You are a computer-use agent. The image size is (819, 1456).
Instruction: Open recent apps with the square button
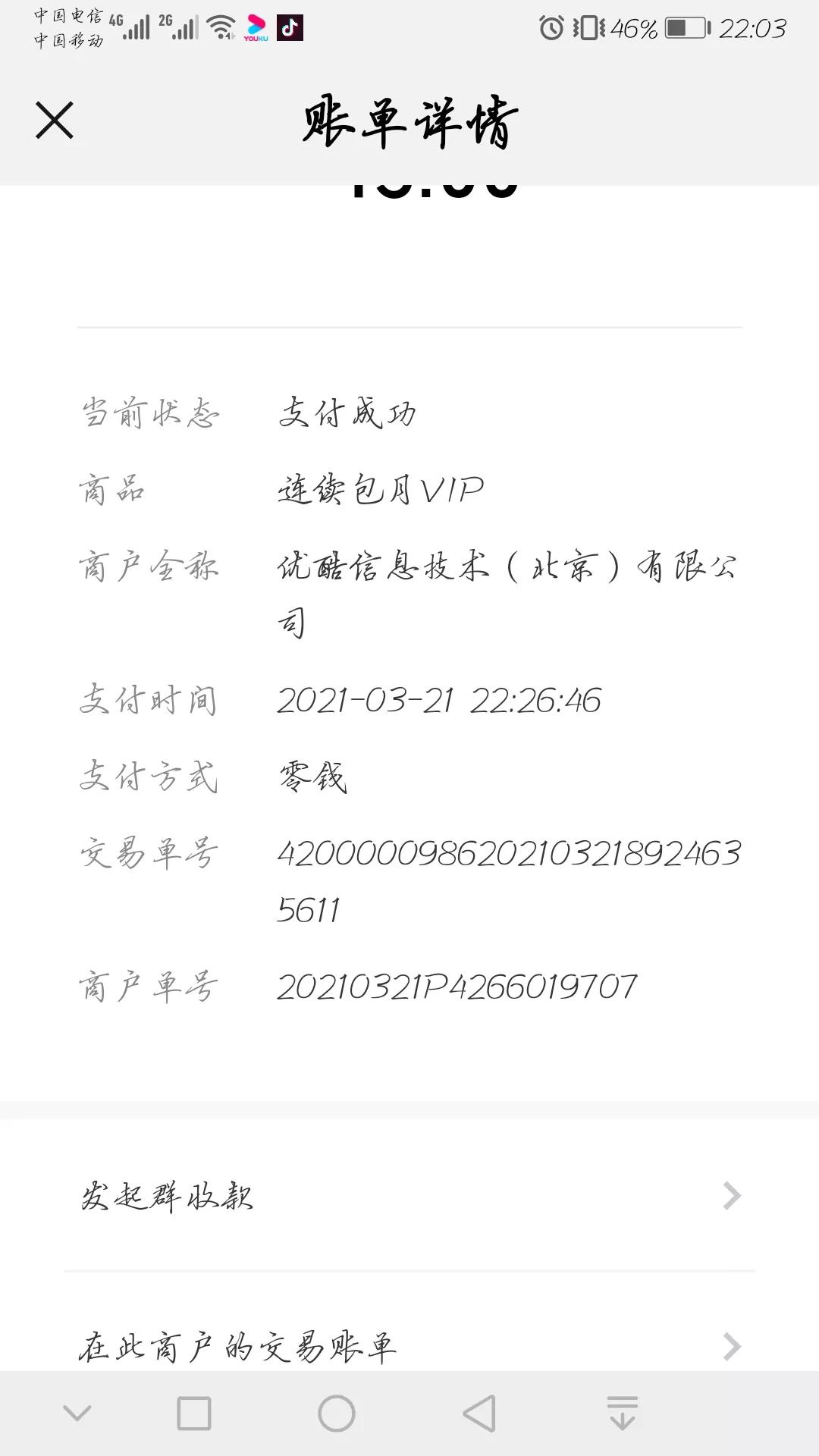pyautogui.click(x=194, y=1414)
